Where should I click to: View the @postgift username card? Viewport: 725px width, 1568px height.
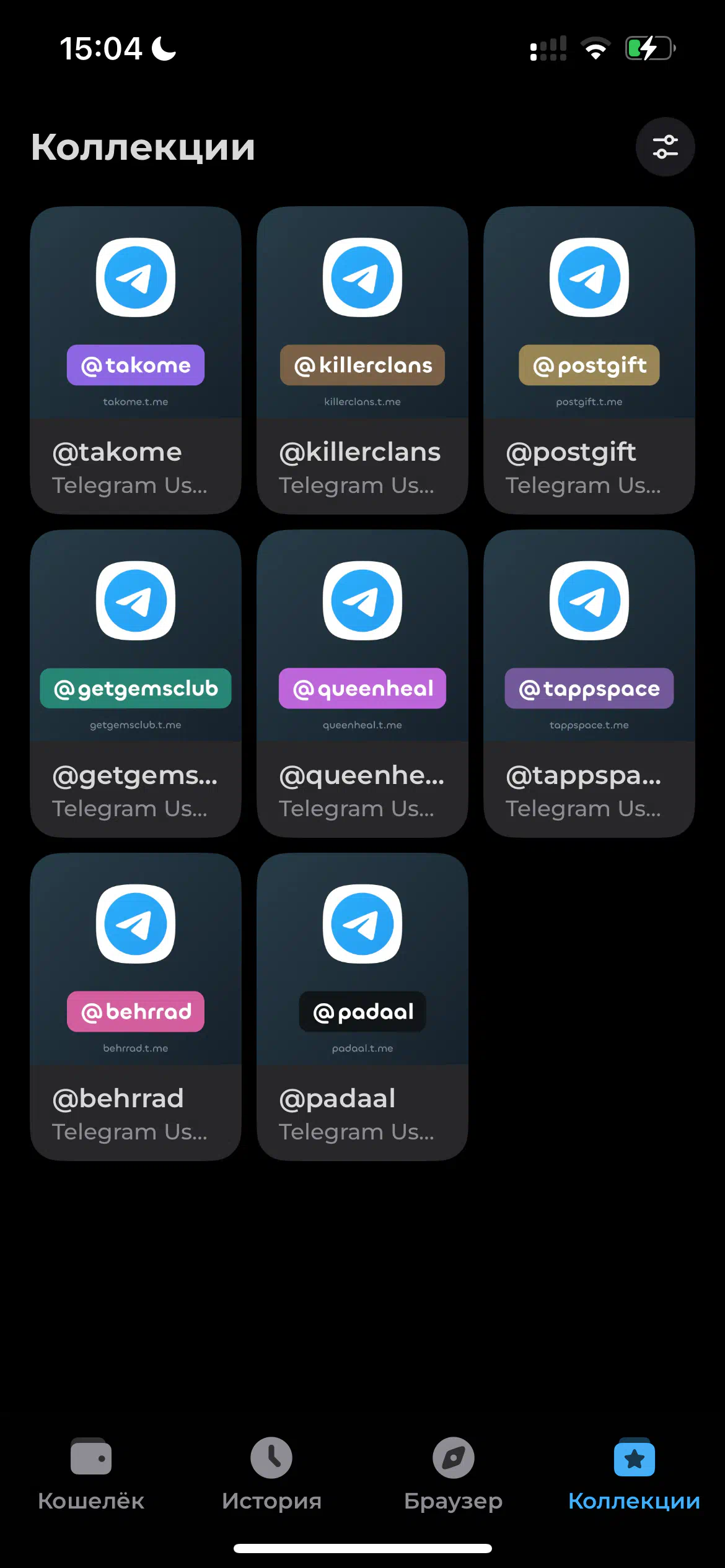point(589,360)
